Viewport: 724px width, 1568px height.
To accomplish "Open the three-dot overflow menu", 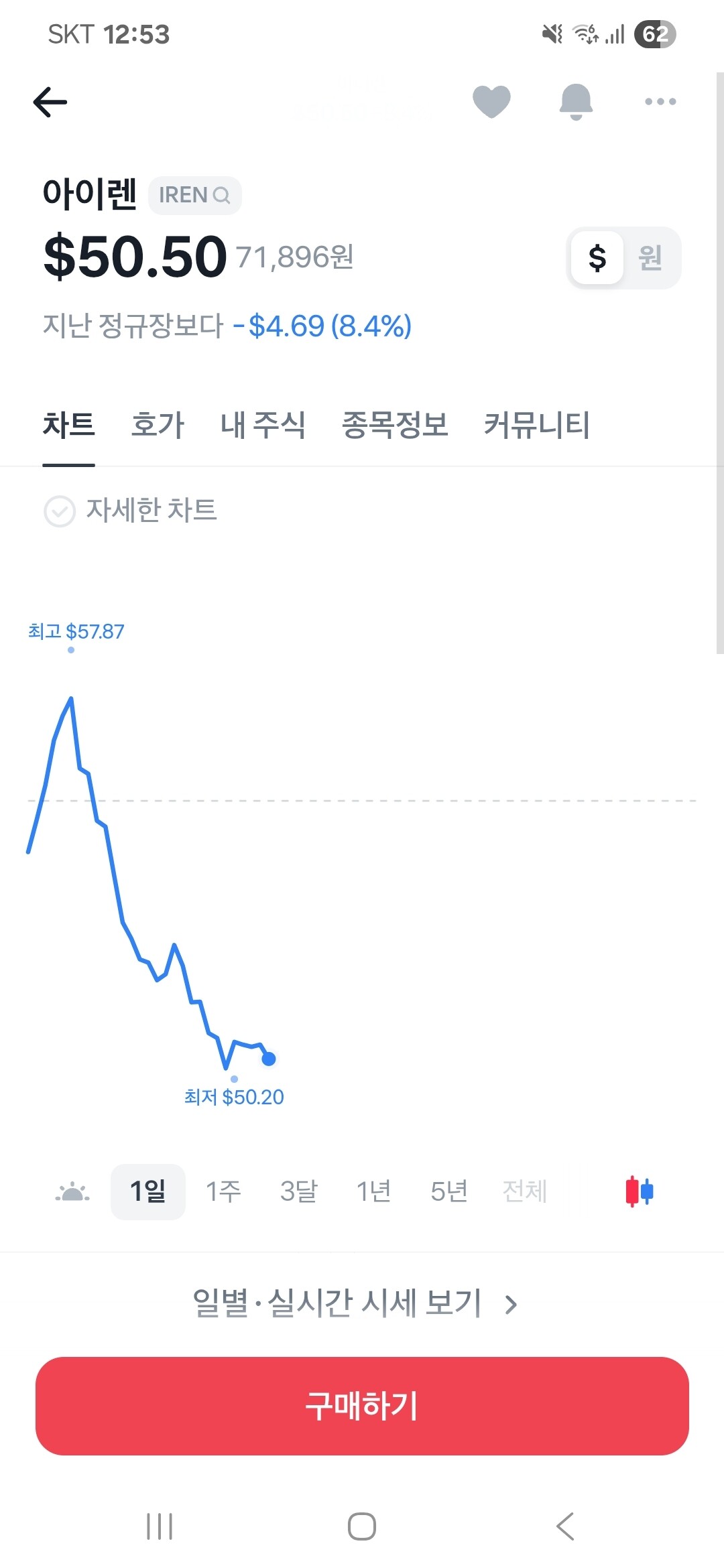I will pyautogui.click(x=660, y=102).
